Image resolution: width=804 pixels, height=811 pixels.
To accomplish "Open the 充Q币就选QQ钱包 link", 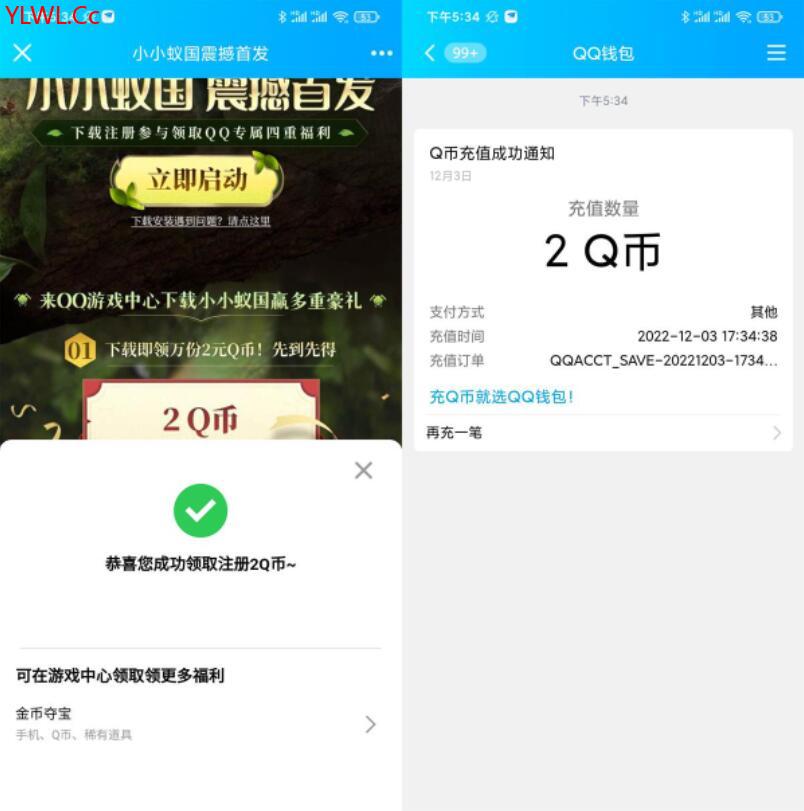I will click(x=502, y=397).
